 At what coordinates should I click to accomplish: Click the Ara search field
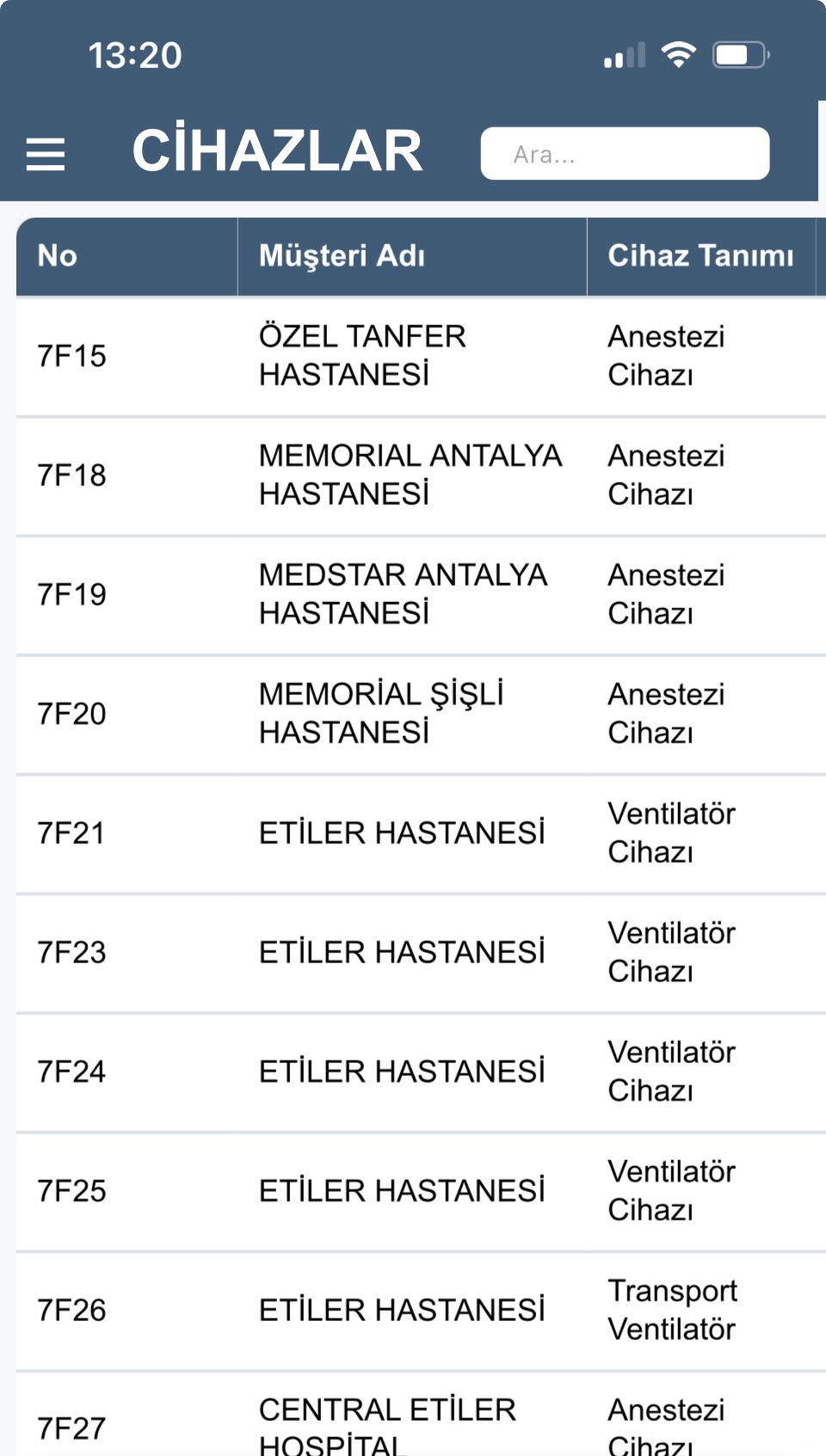[626, 153]
